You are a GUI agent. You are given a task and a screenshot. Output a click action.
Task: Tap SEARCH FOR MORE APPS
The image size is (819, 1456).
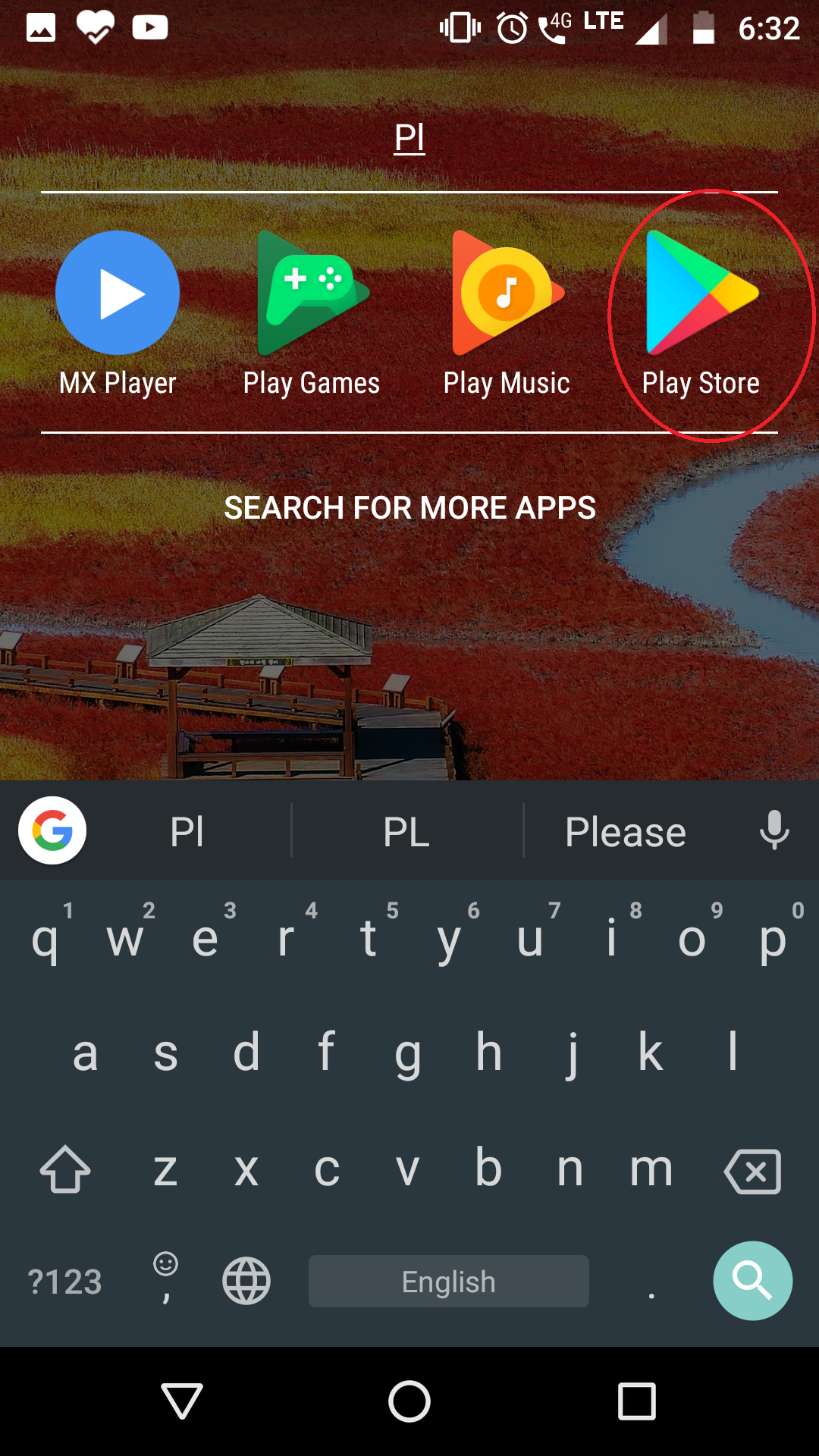(409, 508)
